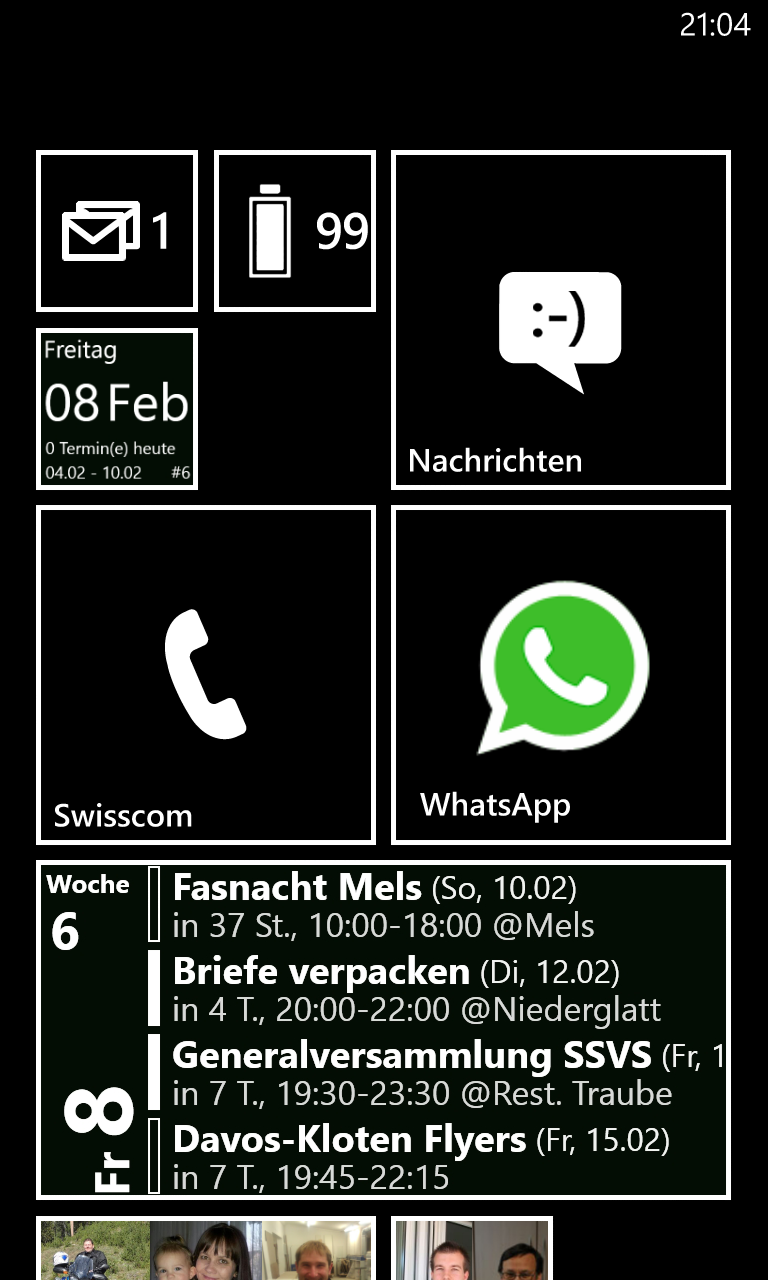Screen dimensions: 768x1280
Task: Launch WhatsApp
Action: [561, 675]
